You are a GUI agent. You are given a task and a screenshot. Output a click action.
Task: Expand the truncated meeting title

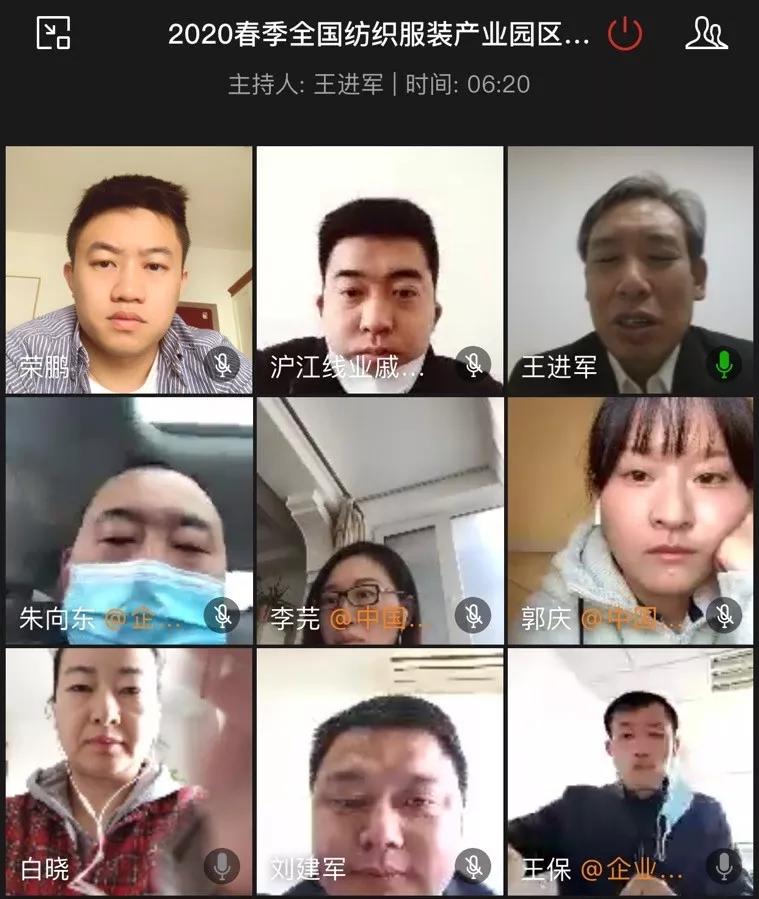pos(380,33)
